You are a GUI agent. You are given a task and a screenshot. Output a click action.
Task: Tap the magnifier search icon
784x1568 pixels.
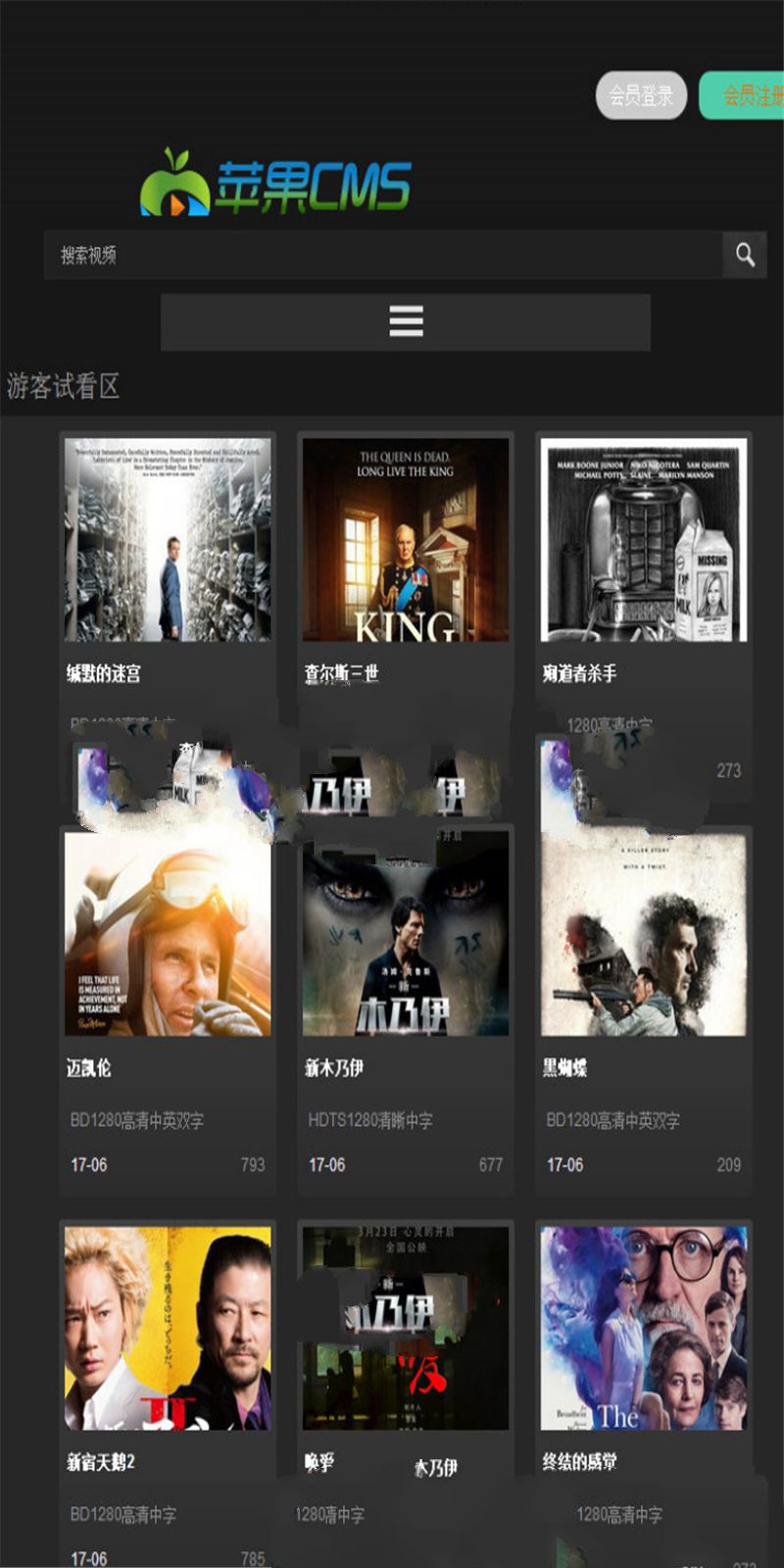(745, 255)
